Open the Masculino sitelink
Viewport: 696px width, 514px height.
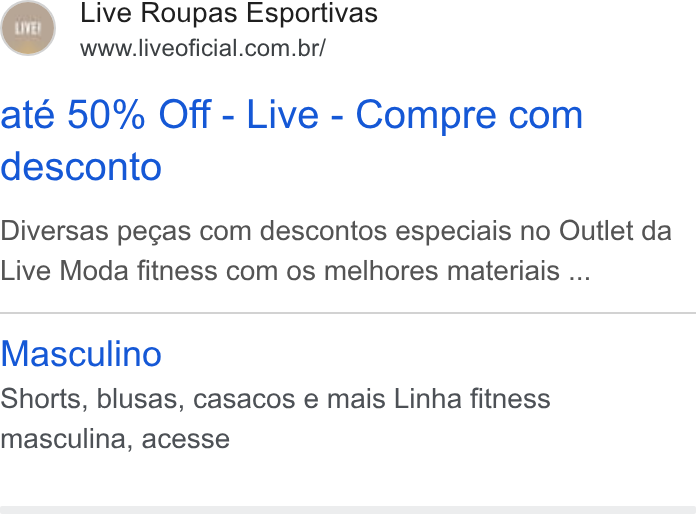click(81, 354)
